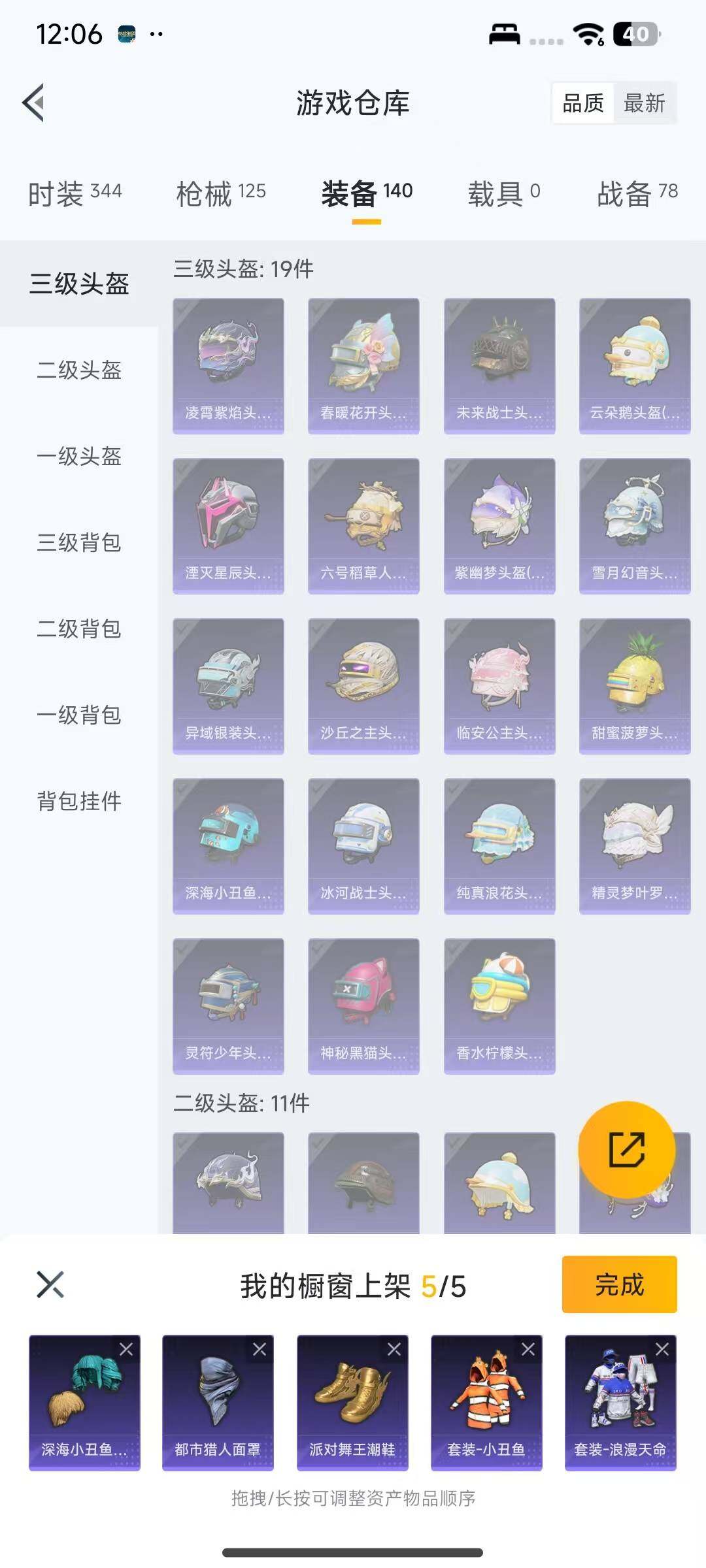Viewport: 706px width, 1568px height.
Task: Delete 套装-浪漫天命 from showcase
Action: point(662,1349)
